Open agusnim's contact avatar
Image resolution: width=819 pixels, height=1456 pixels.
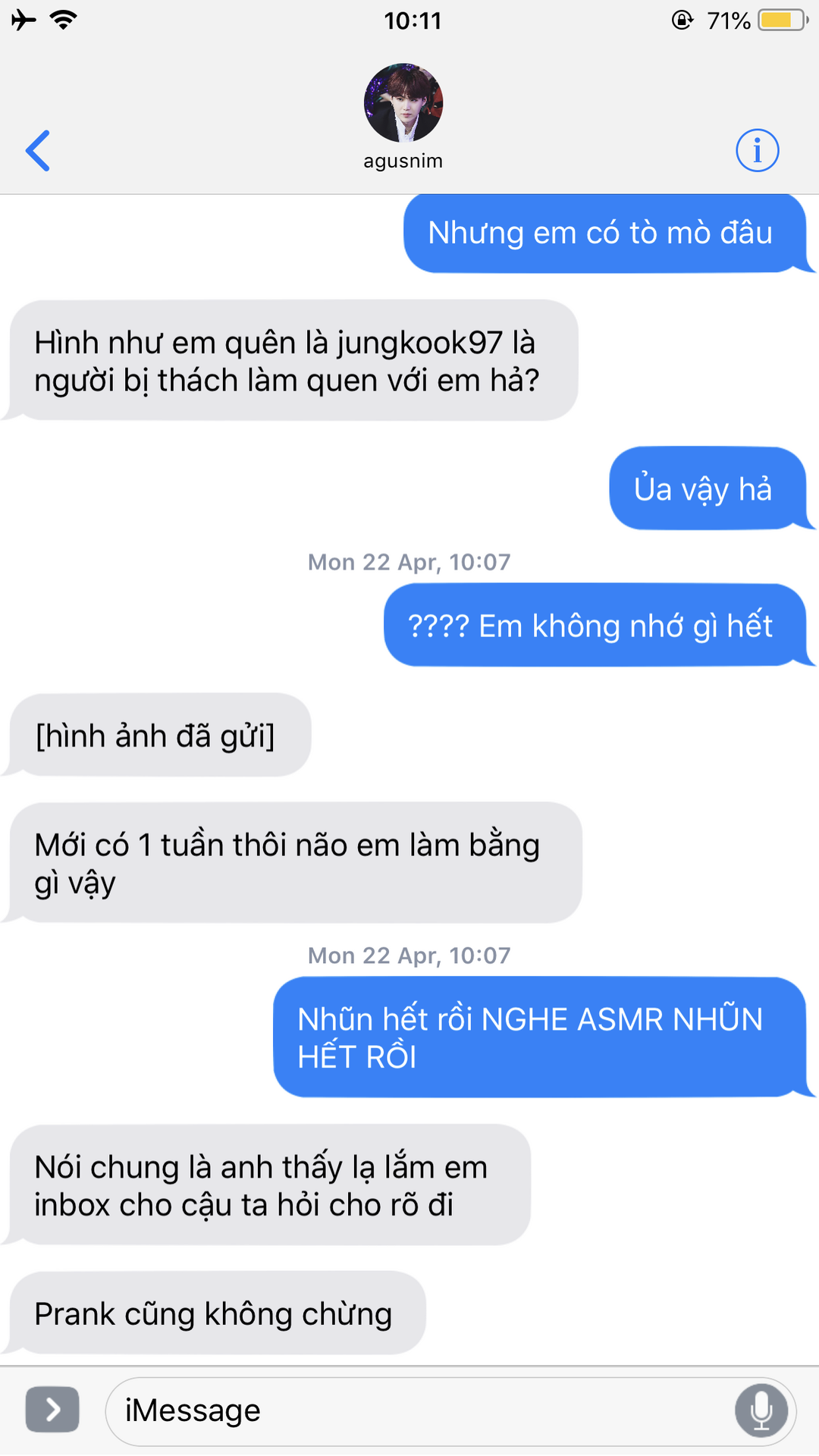(403, 102)
